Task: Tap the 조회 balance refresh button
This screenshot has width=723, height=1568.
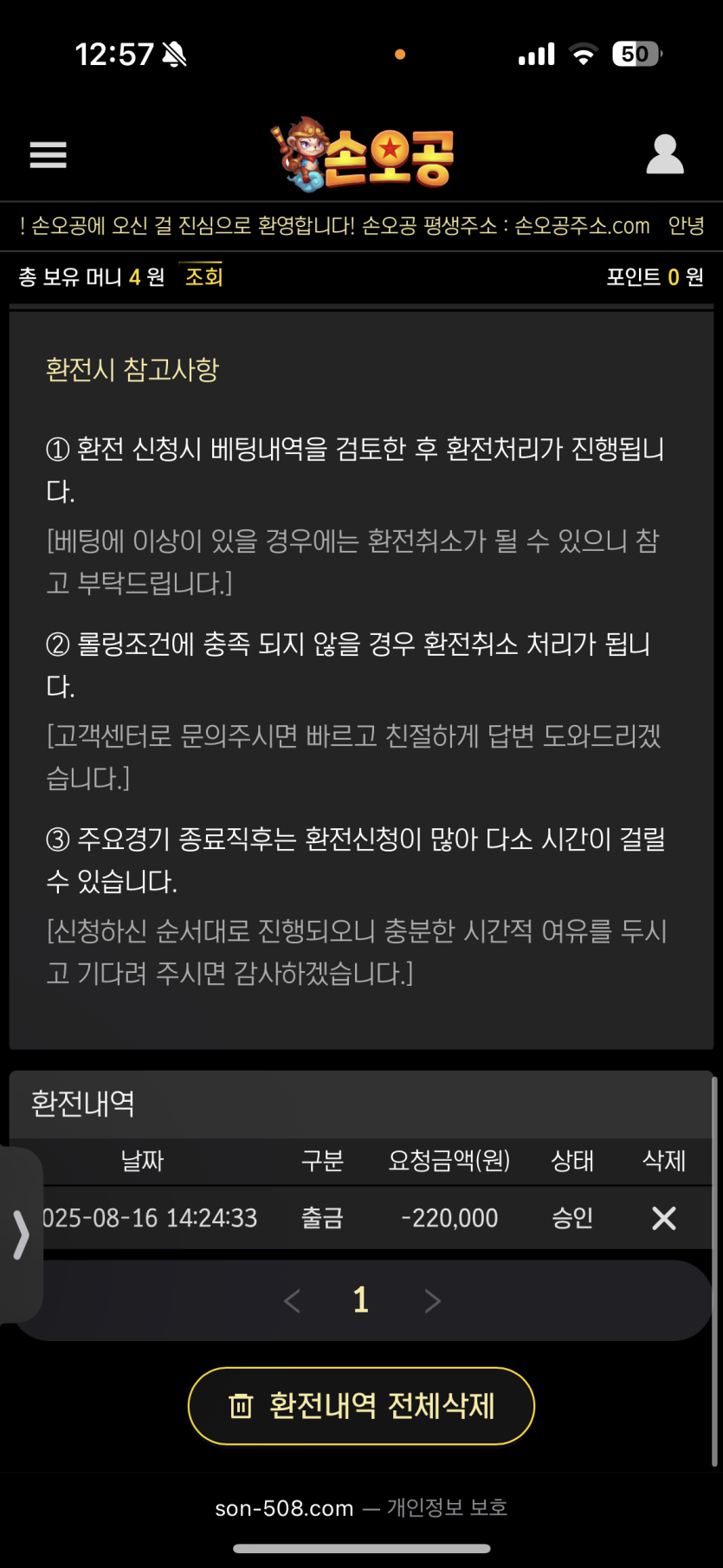Action: (204, 277)
